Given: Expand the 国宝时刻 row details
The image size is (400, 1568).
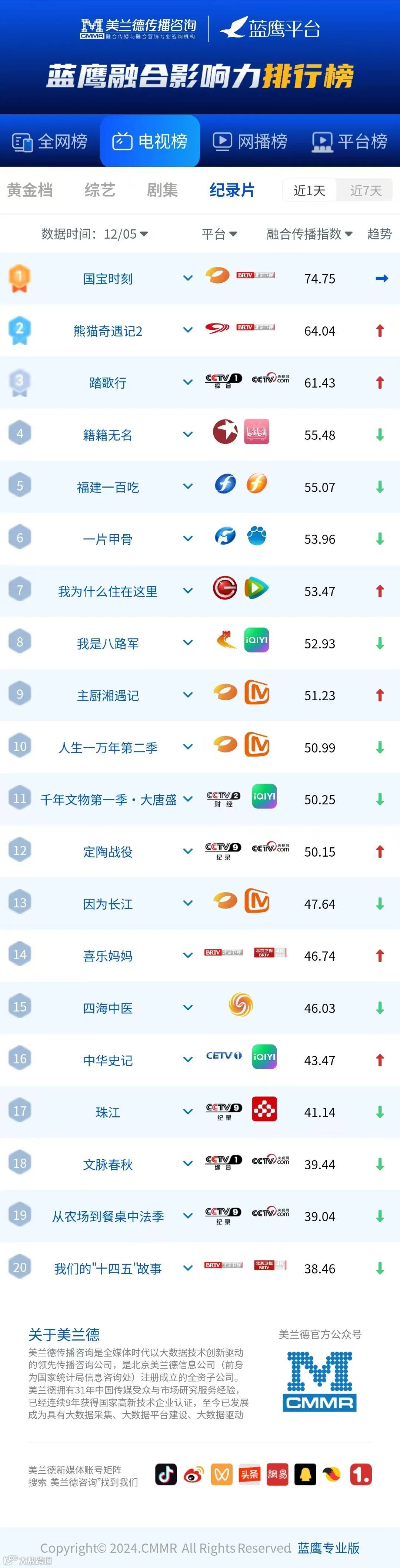Looking at the screenshot, I should click(x=188, y=278).
